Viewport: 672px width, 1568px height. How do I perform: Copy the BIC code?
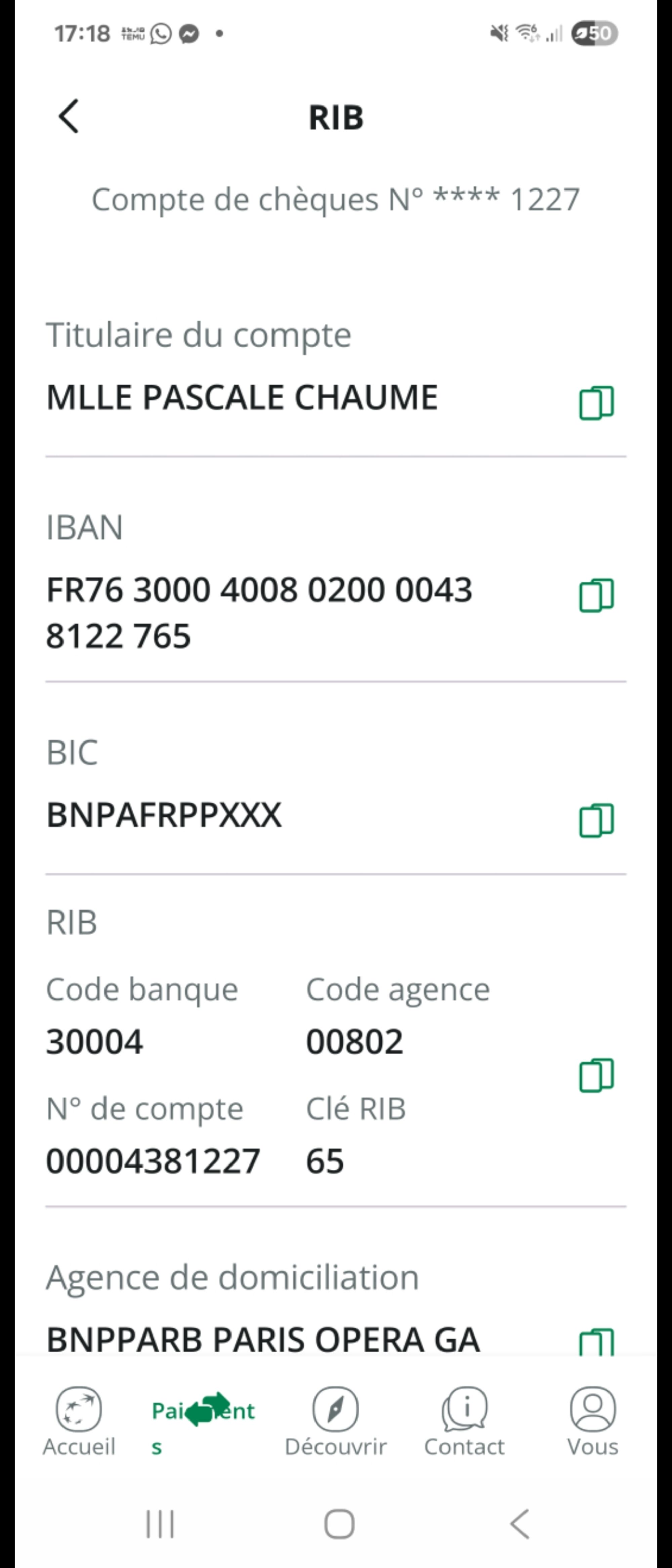596,820
